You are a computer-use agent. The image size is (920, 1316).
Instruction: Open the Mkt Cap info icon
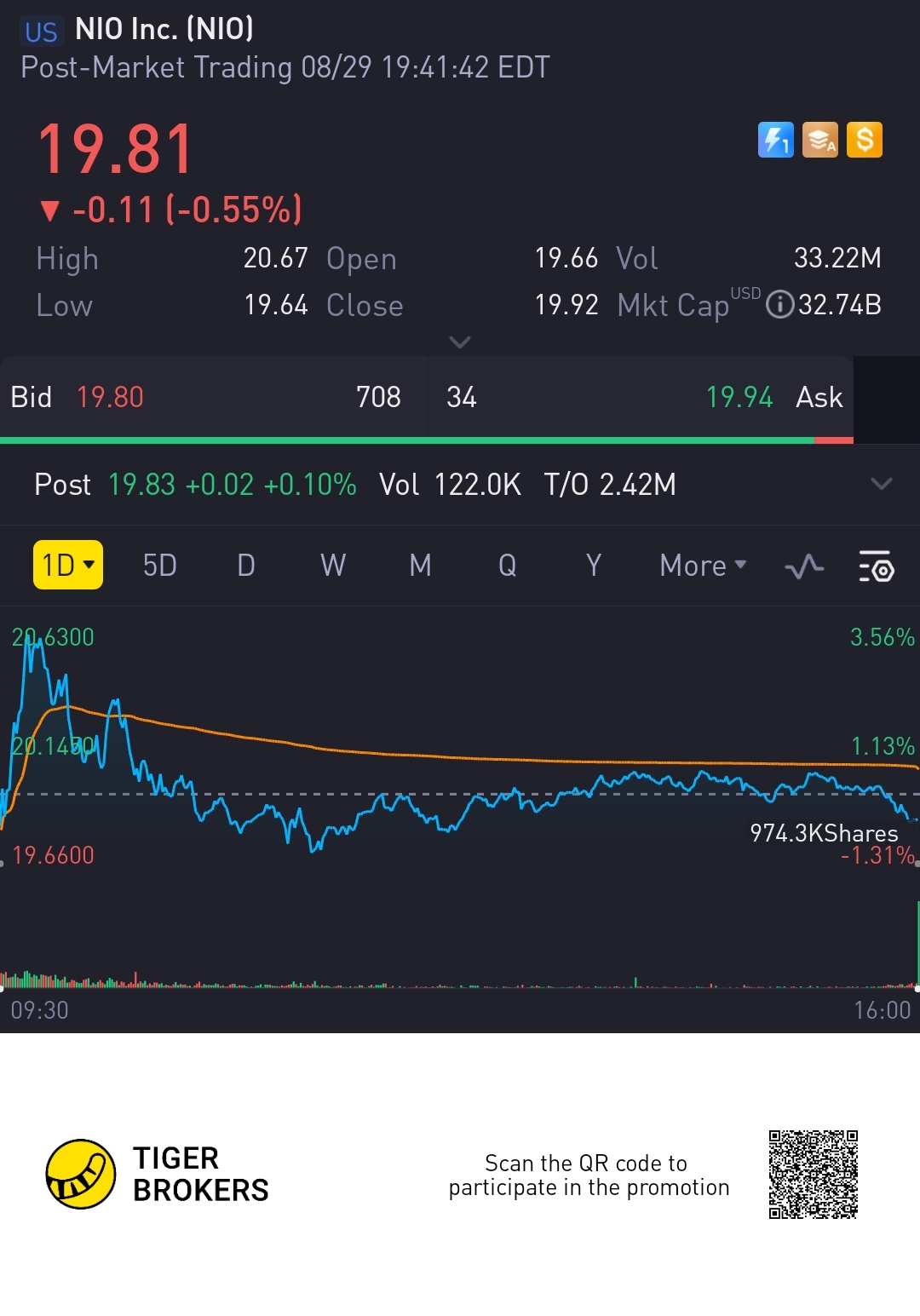coord(779,305)
